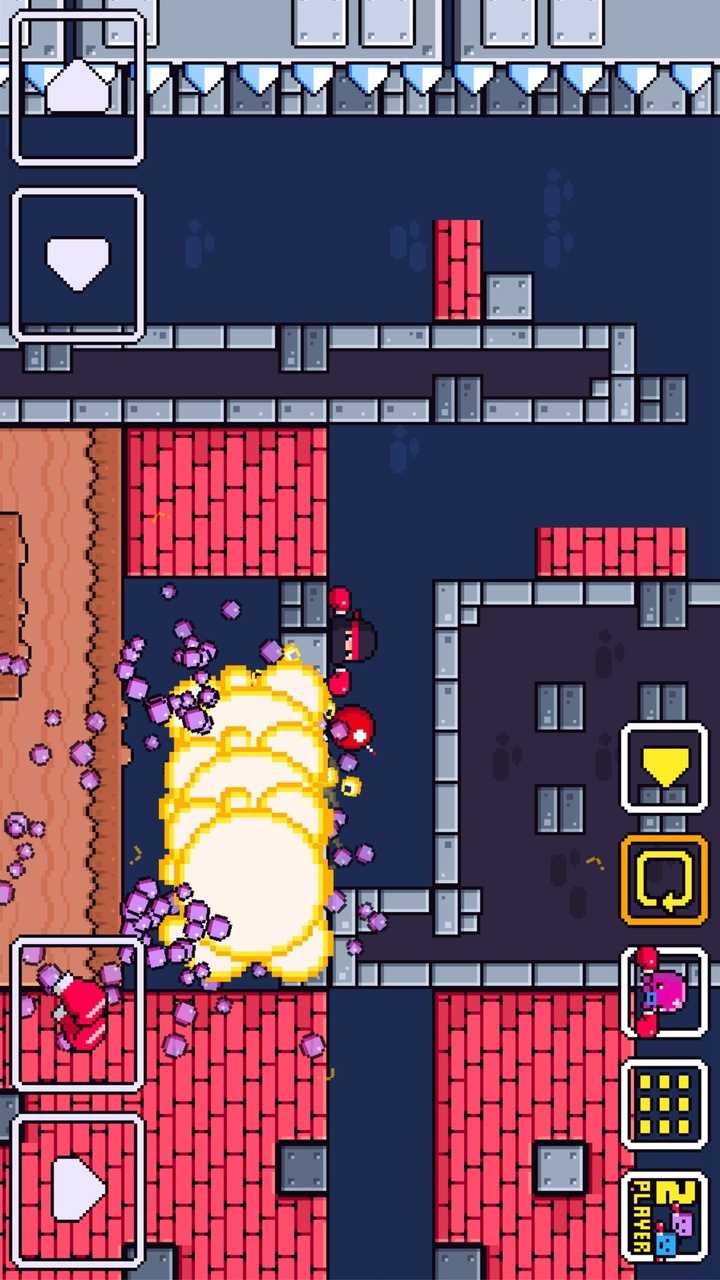Tap the boxing glove punch button
The image size is (720, 1280).
pyautogui.click(x=78, y=1013)
